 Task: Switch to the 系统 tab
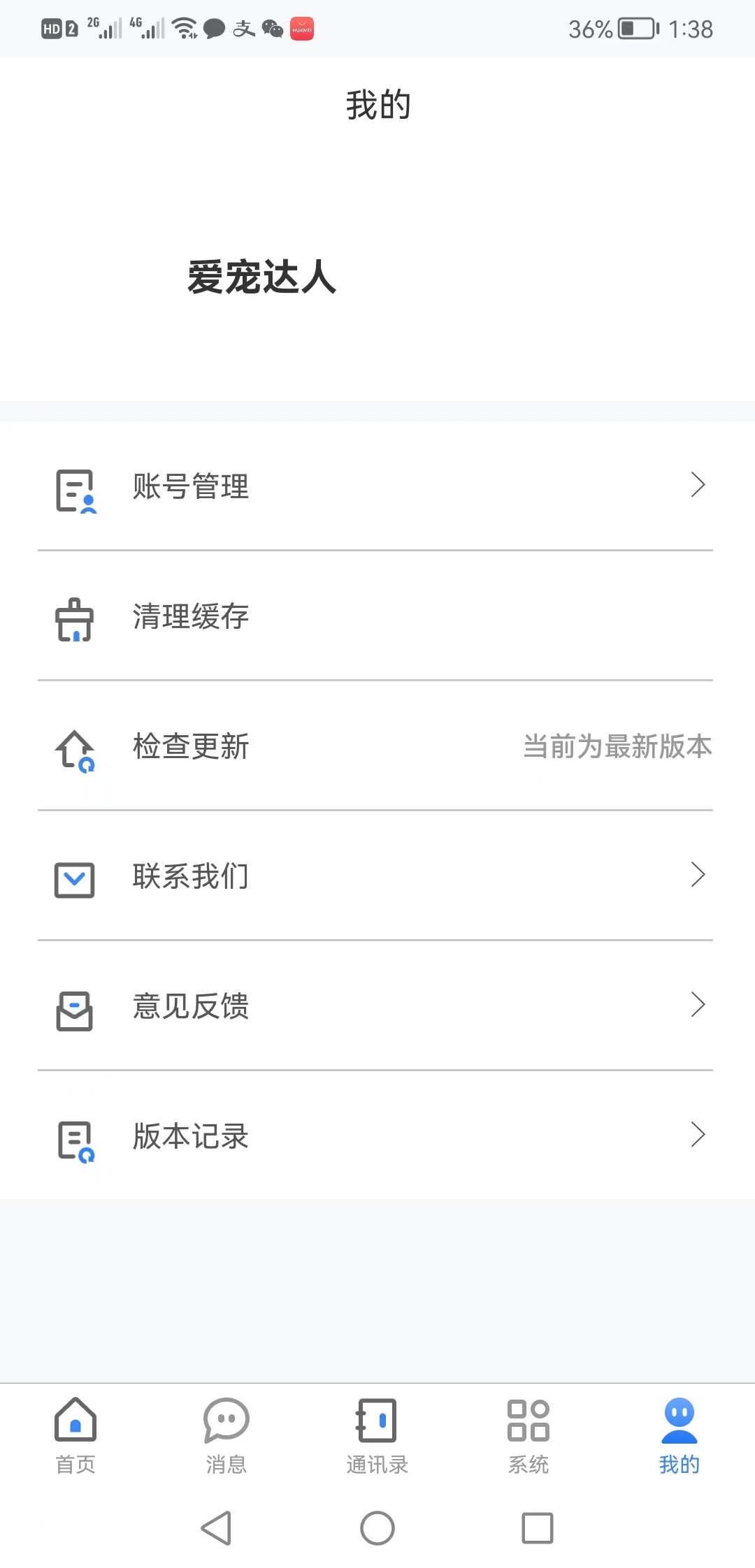click(x=528, y=1439)
